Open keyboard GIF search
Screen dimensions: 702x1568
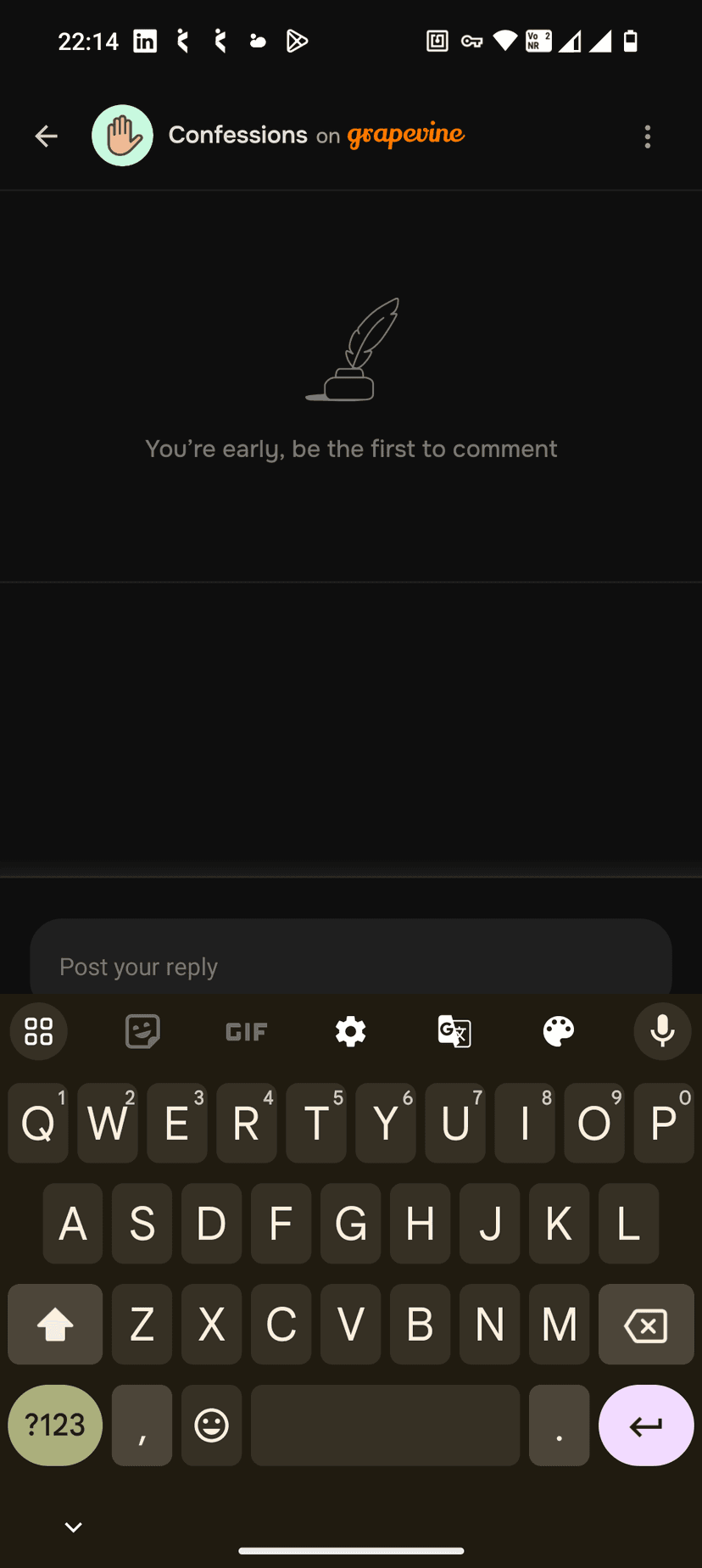tap(247, 1031)
